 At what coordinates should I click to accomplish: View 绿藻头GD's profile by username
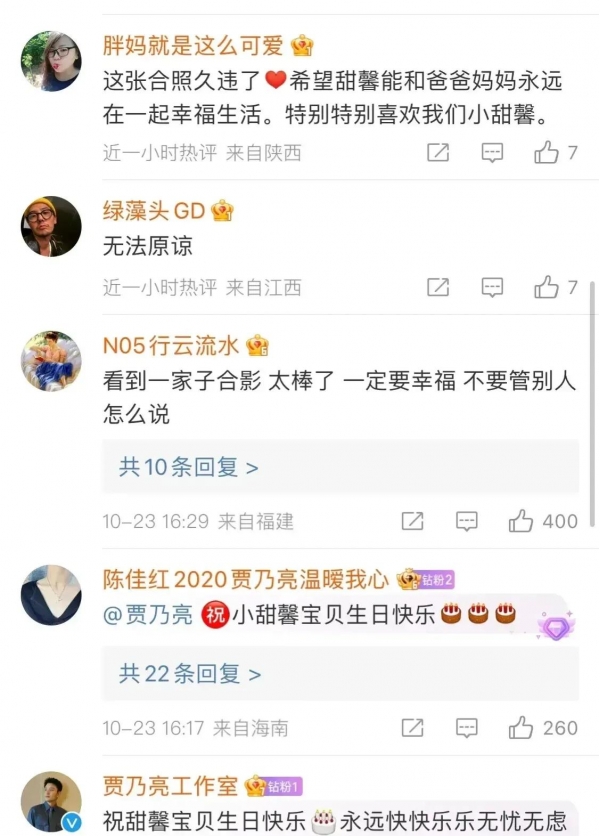pos(154,210)
